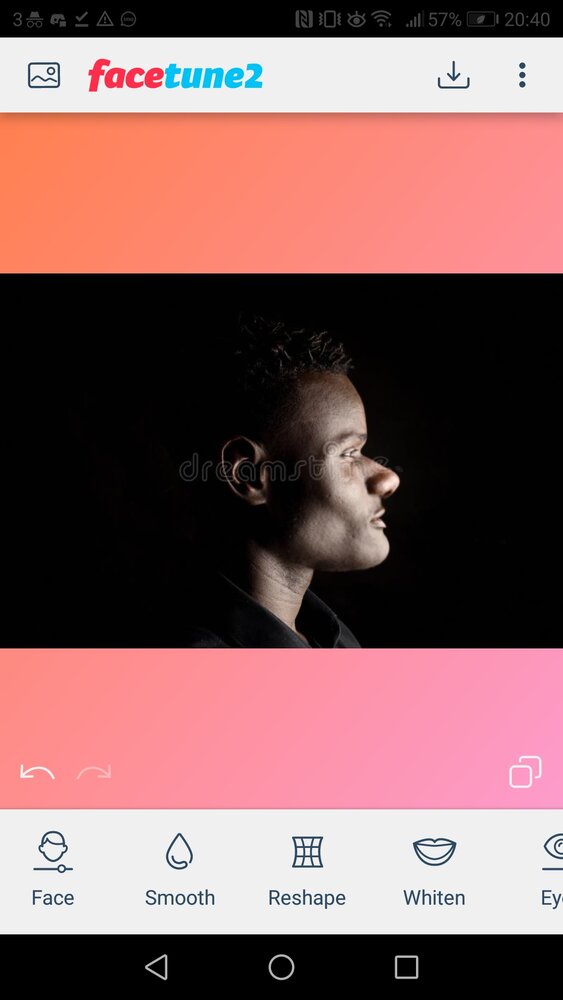This screenshot has width=563, height=1000.
Task: Select the Eyes tool
Action: click(x=552, y=869)
